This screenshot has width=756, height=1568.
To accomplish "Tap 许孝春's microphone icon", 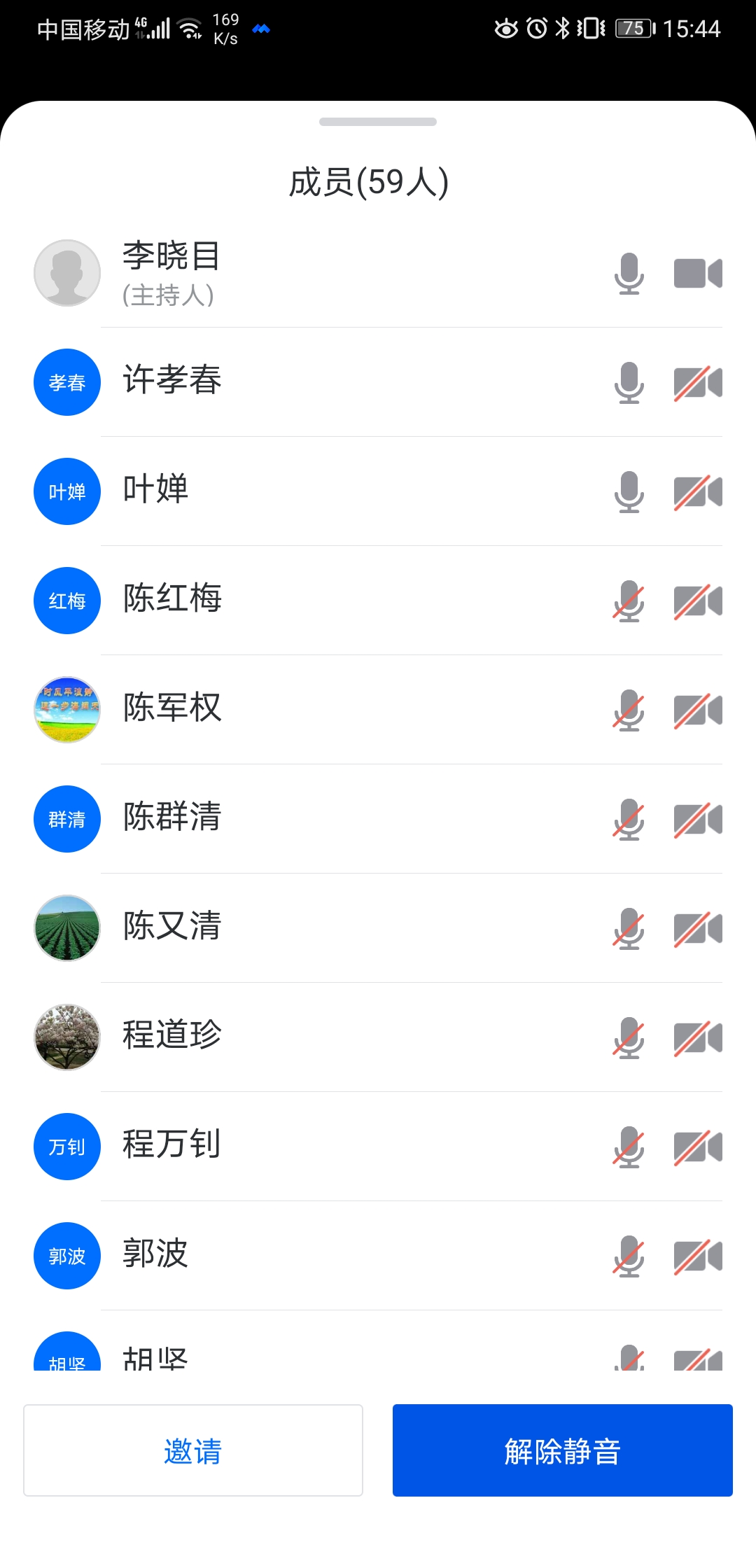I will click(x=629, y=382).
